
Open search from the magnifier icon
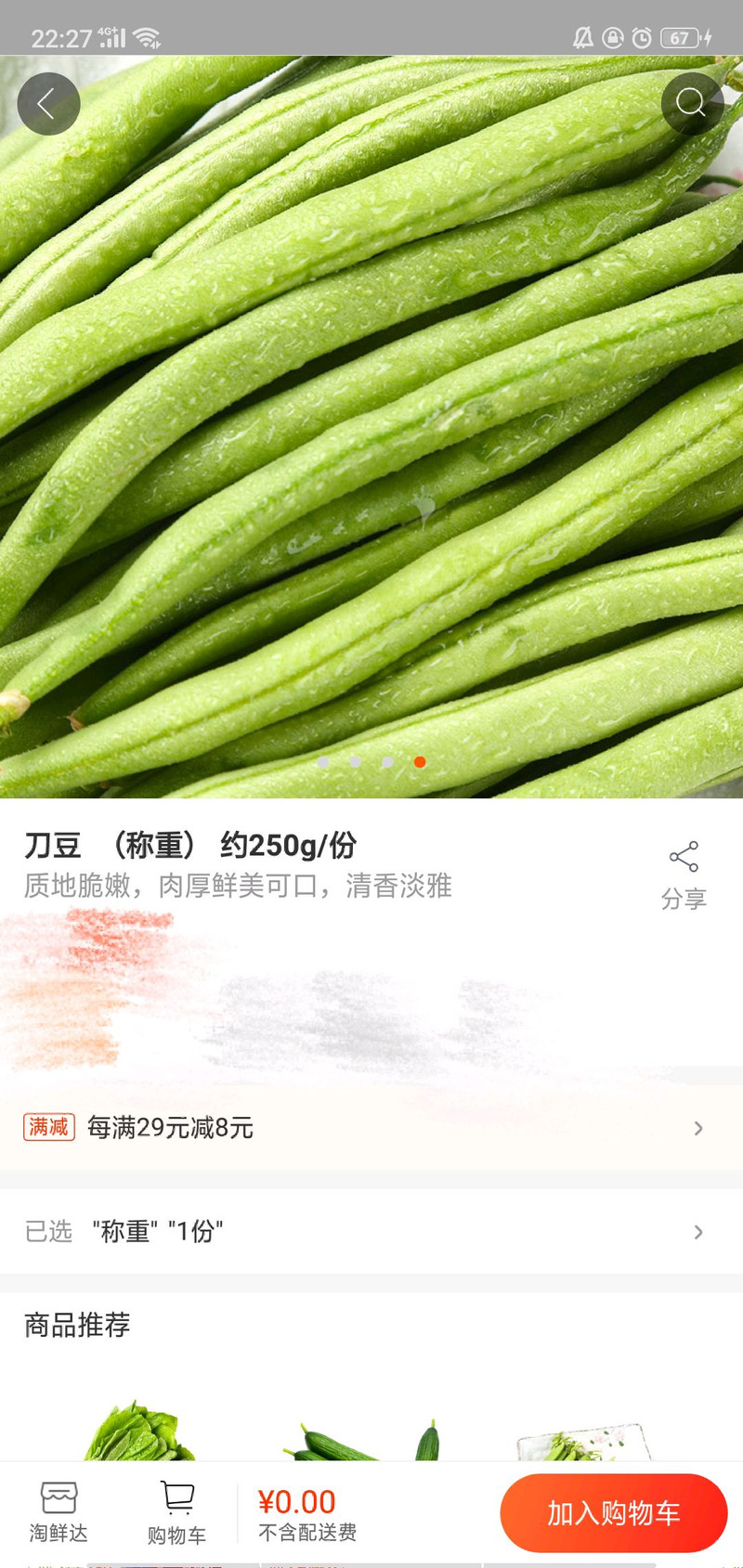coord(692,103)
